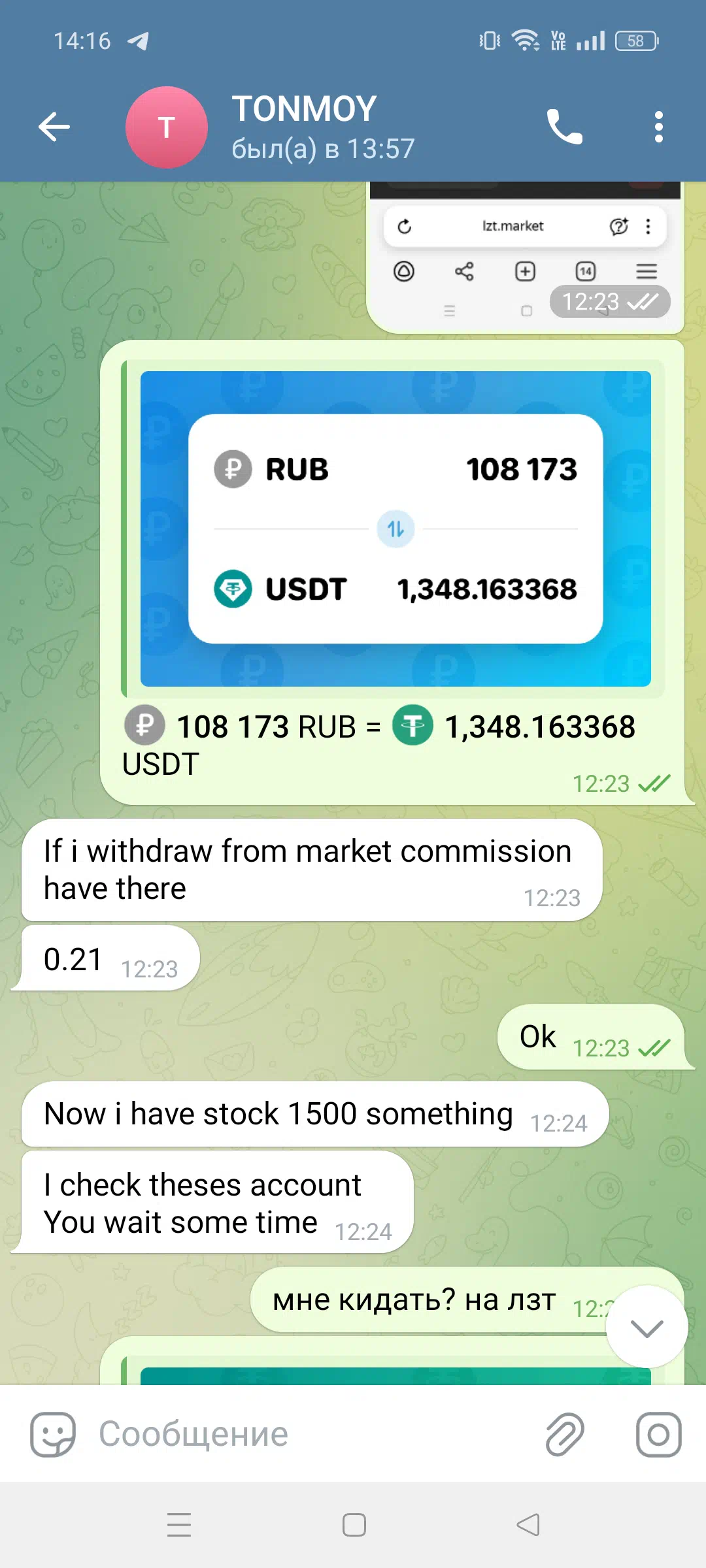This screenshot has height=1568, width=706.
Task: Open the RUB to USDT conversion preview
Action: (x=395, y=529)
